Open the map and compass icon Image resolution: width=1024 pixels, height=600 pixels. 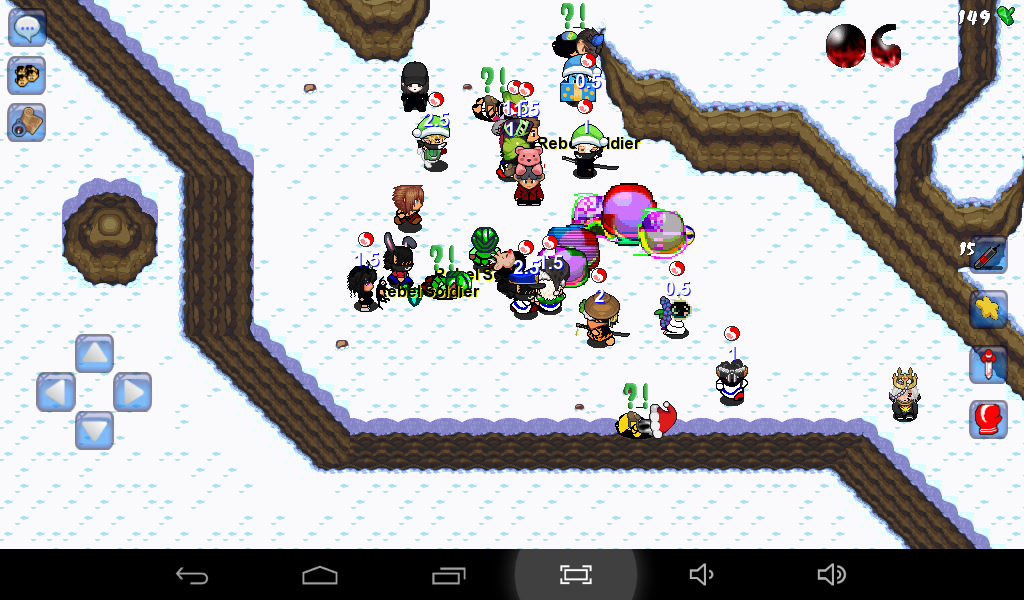[27, 122]
